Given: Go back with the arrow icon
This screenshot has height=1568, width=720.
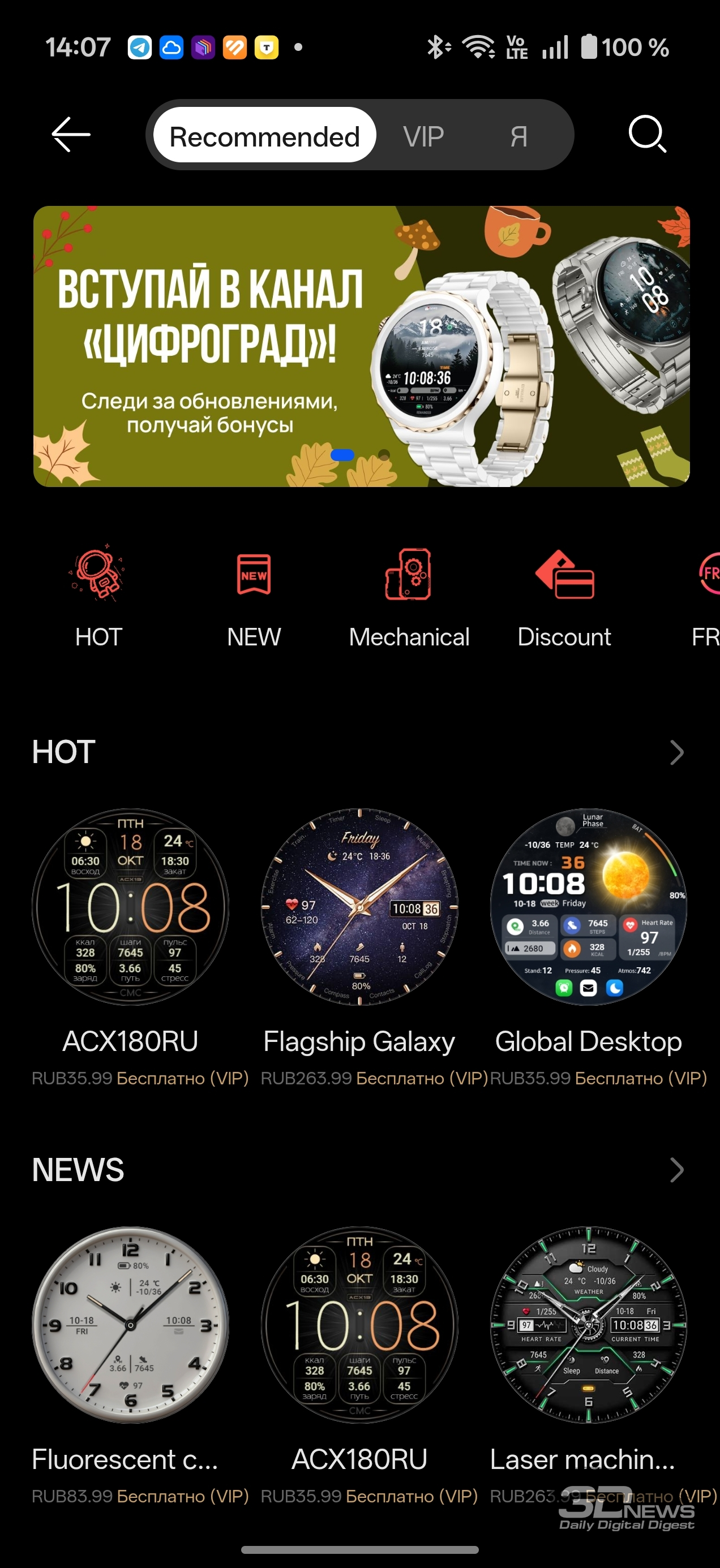Looking at the screenshot, I should coord(71,135).
